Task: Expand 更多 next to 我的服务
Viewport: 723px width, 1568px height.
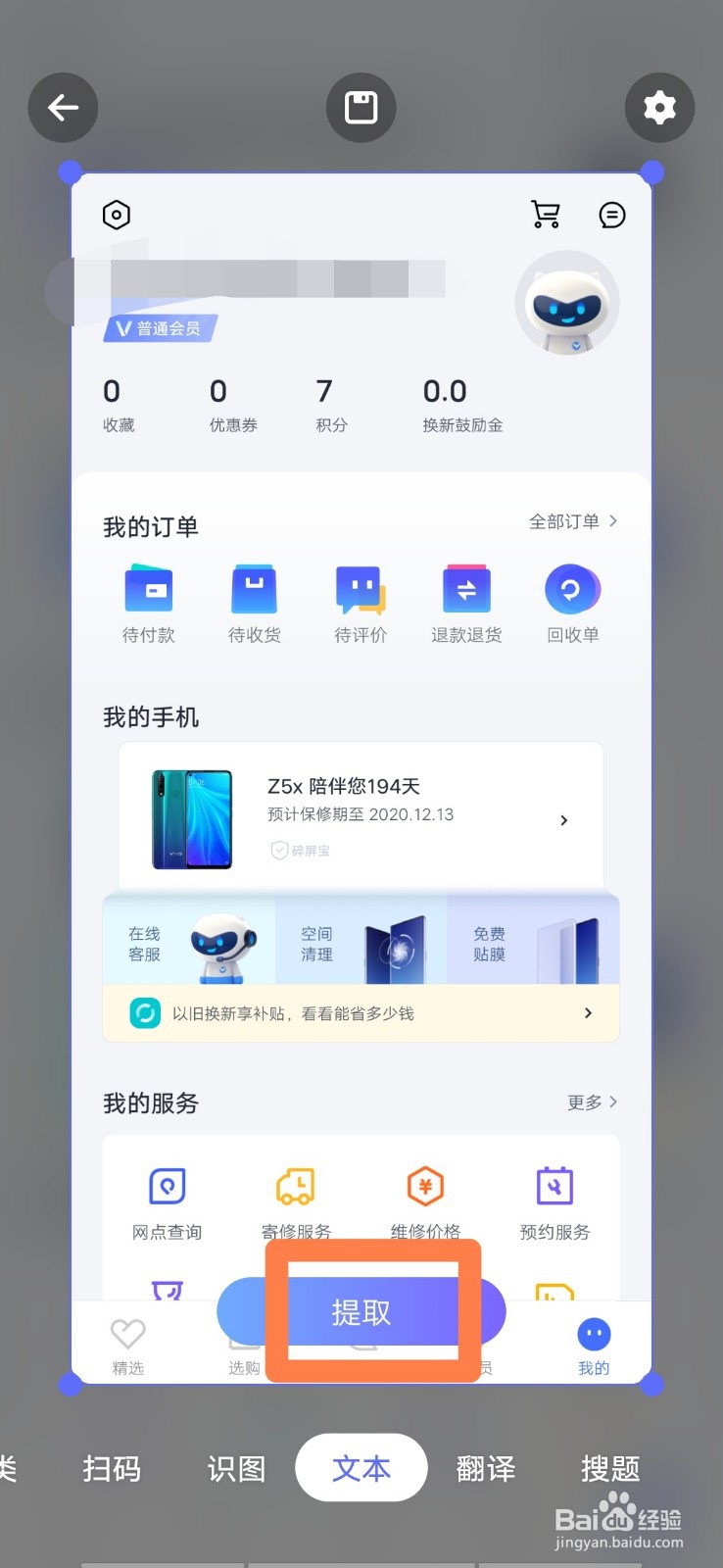Action: point(589,1102)
